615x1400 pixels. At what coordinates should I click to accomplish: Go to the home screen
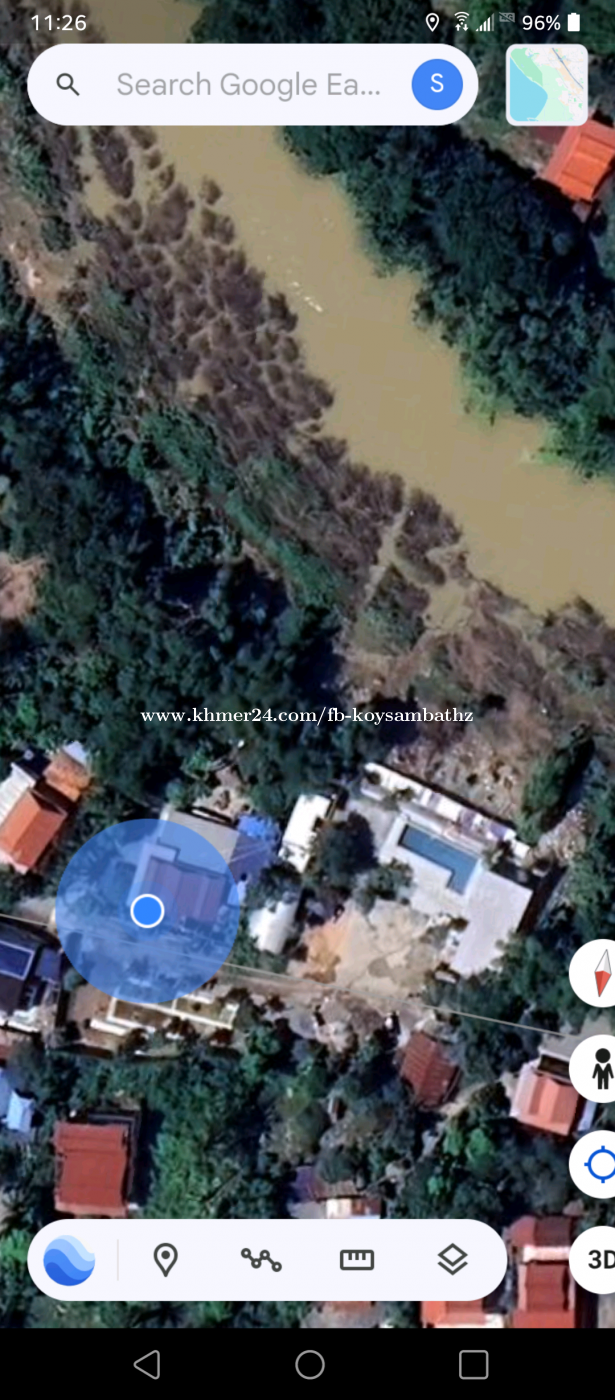pos(309,1364)
